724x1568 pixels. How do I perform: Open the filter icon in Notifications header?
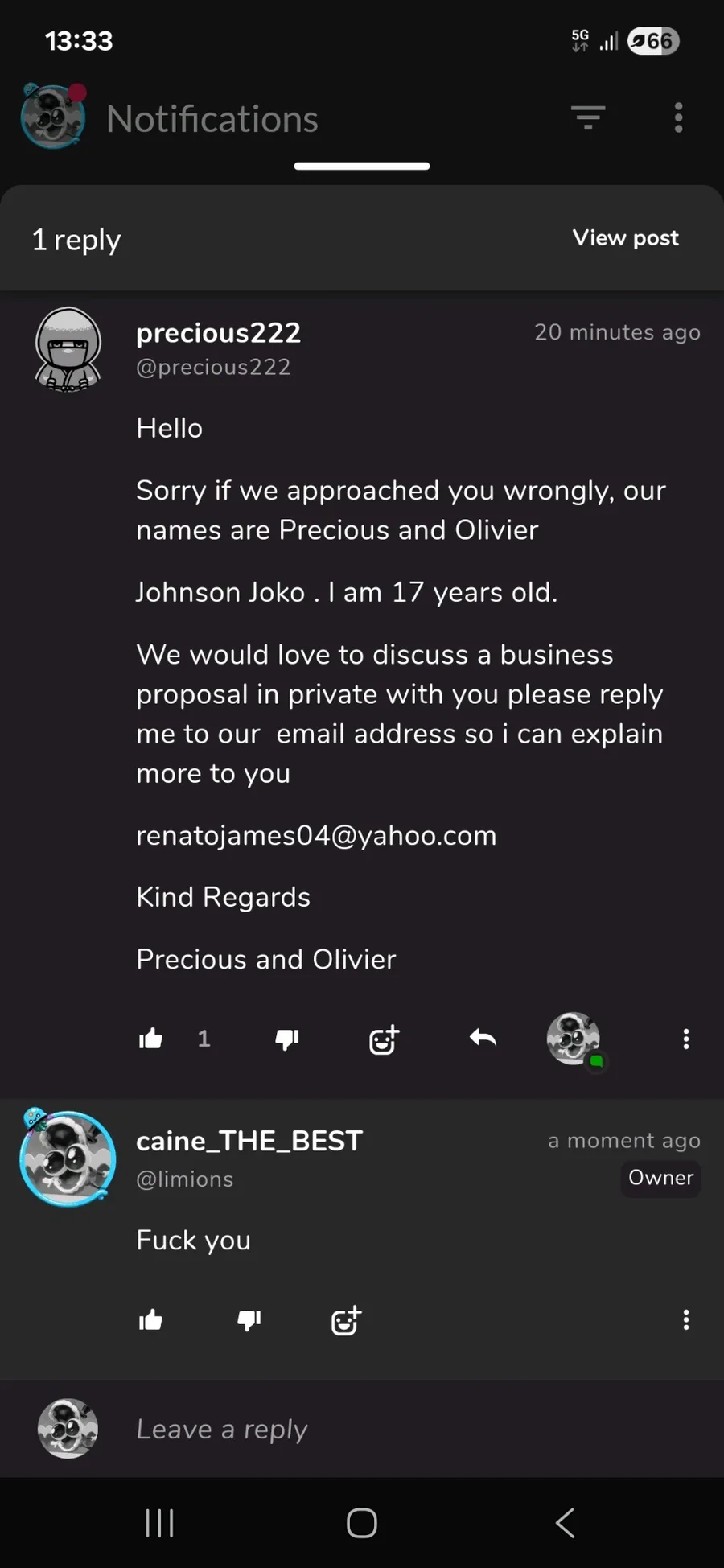(x=588, y=117)
